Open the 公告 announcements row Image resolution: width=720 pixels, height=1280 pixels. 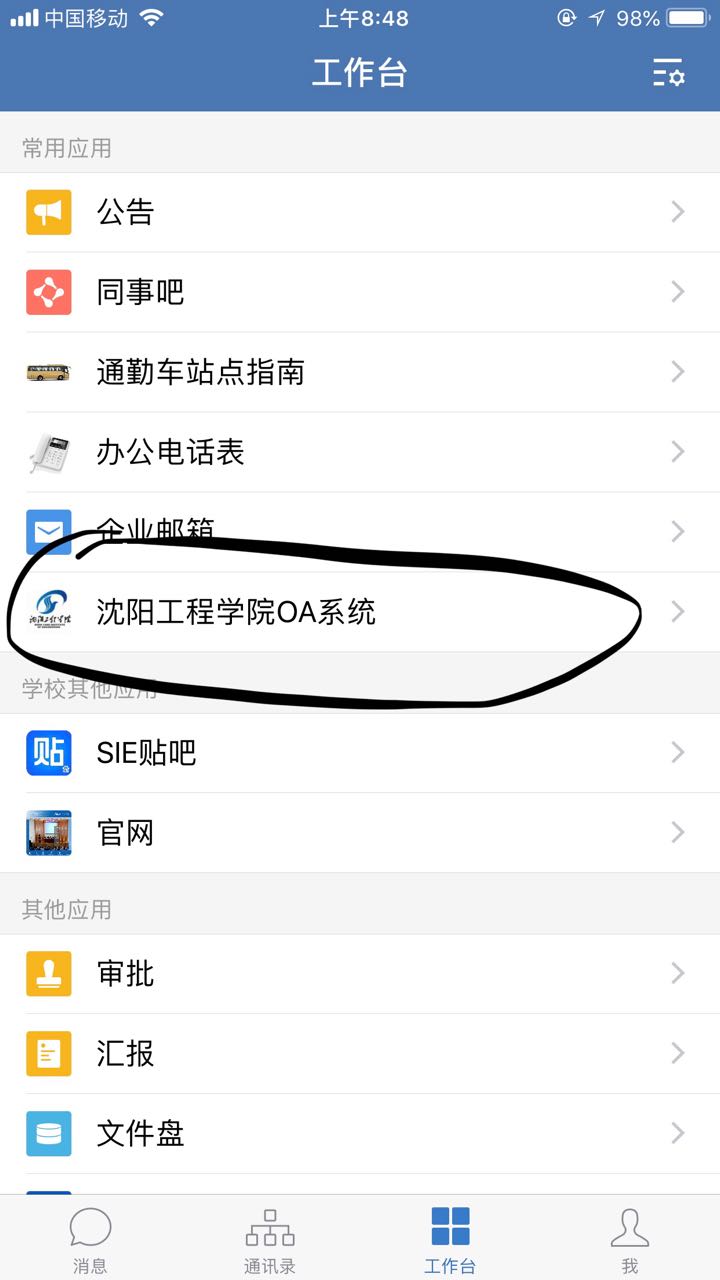360,212
